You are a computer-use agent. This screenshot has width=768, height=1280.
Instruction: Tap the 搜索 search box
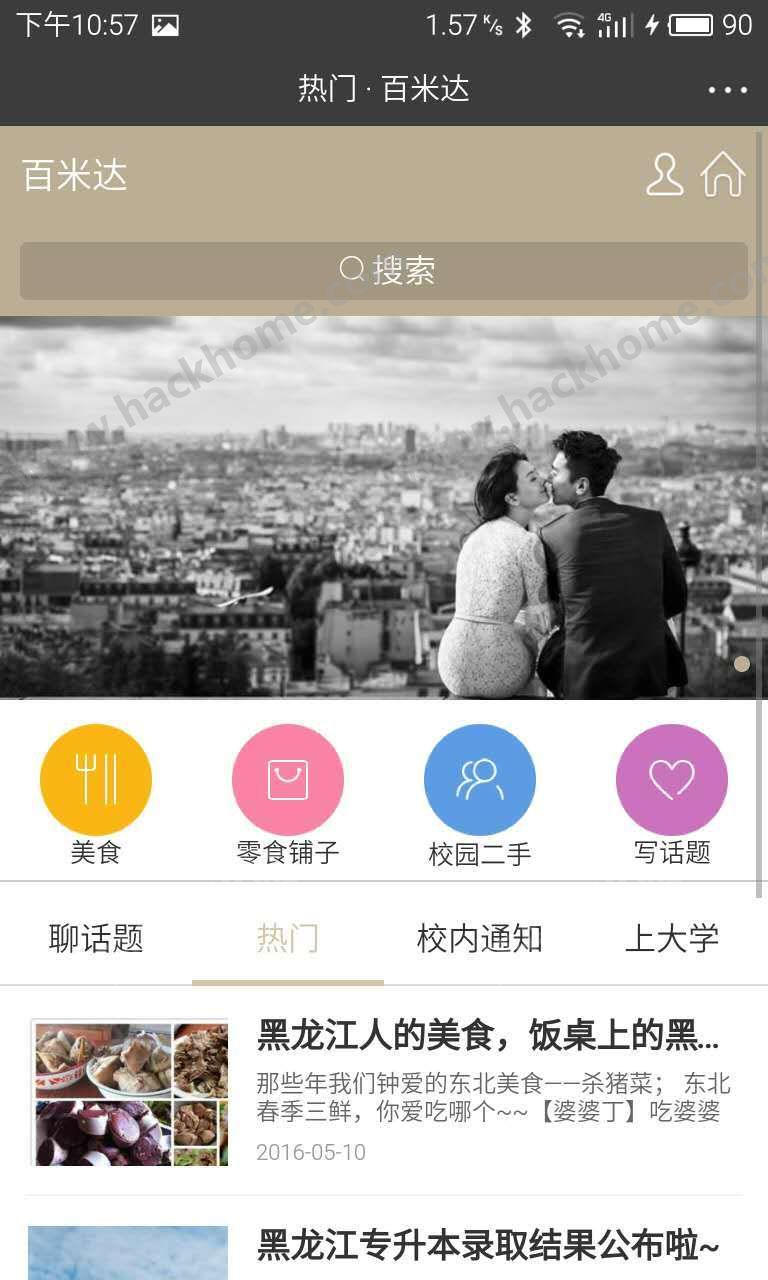point(384,271)
